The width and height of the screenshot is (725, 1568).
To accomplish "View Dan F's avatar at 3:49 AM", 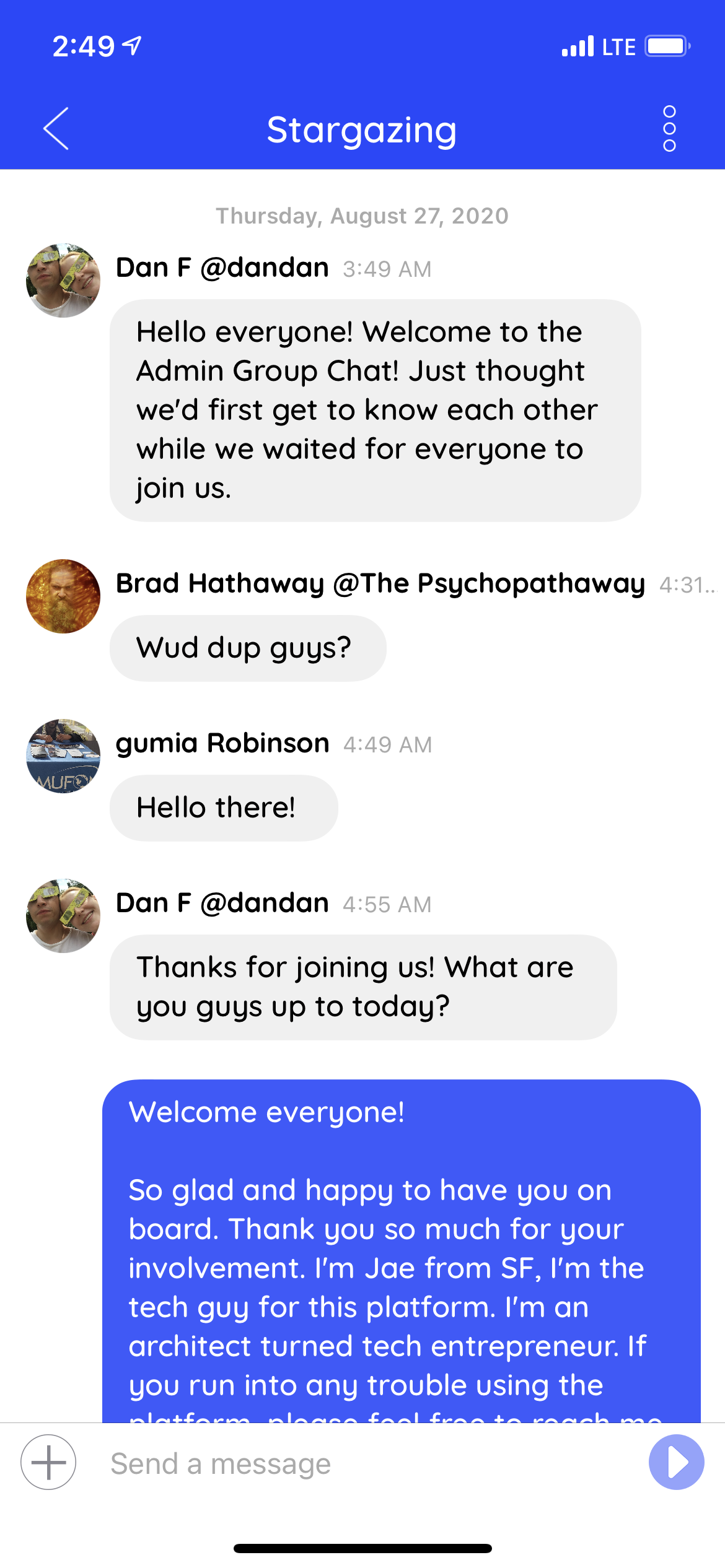I will click(63, 281).
